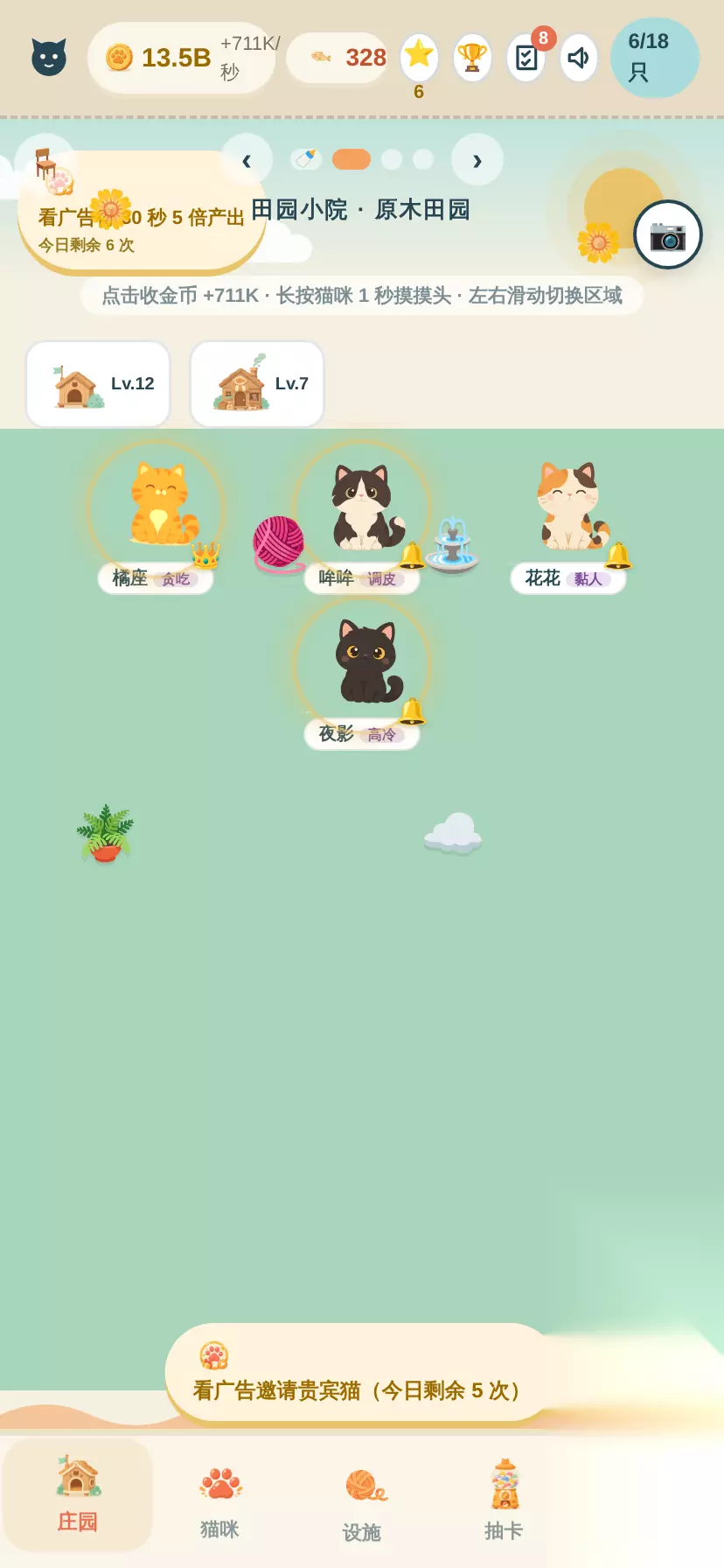Go to the previous area with left arrow
This screenshot has width=724, height=1568.
point(247,159)
